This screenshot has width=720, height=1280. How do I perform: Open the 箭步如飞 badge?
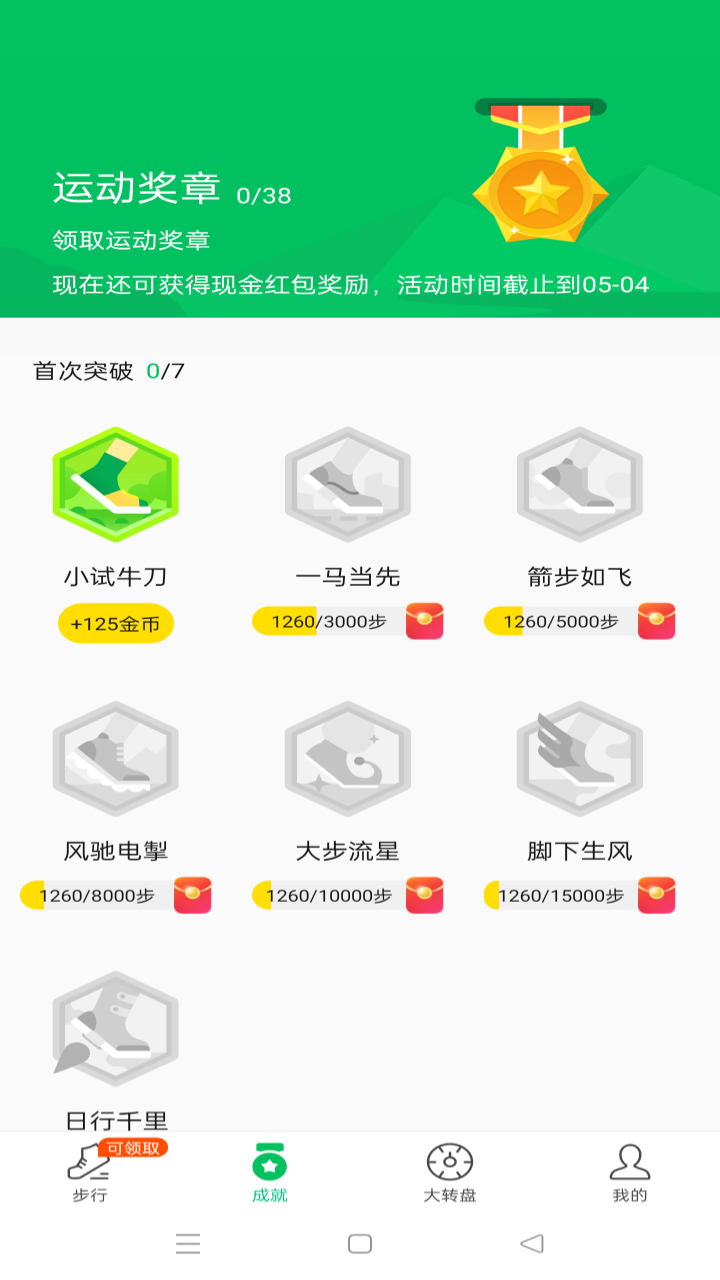580,485
